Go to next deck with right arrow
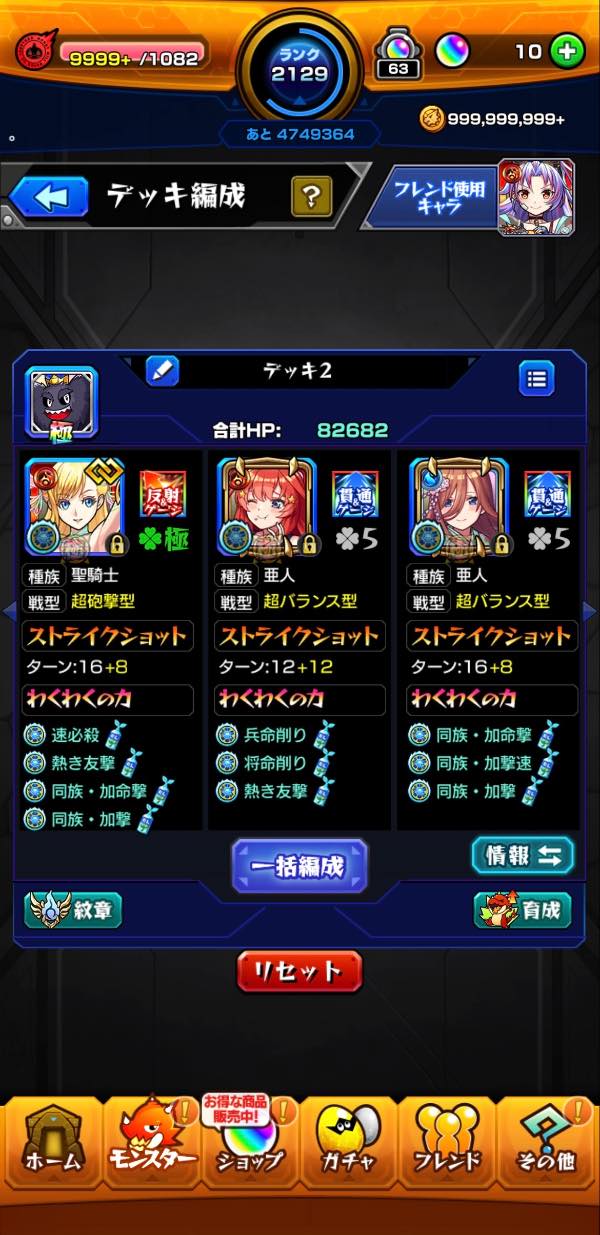Image resolution: width=600 pixels, height=1235 pixels. [591, 608]
